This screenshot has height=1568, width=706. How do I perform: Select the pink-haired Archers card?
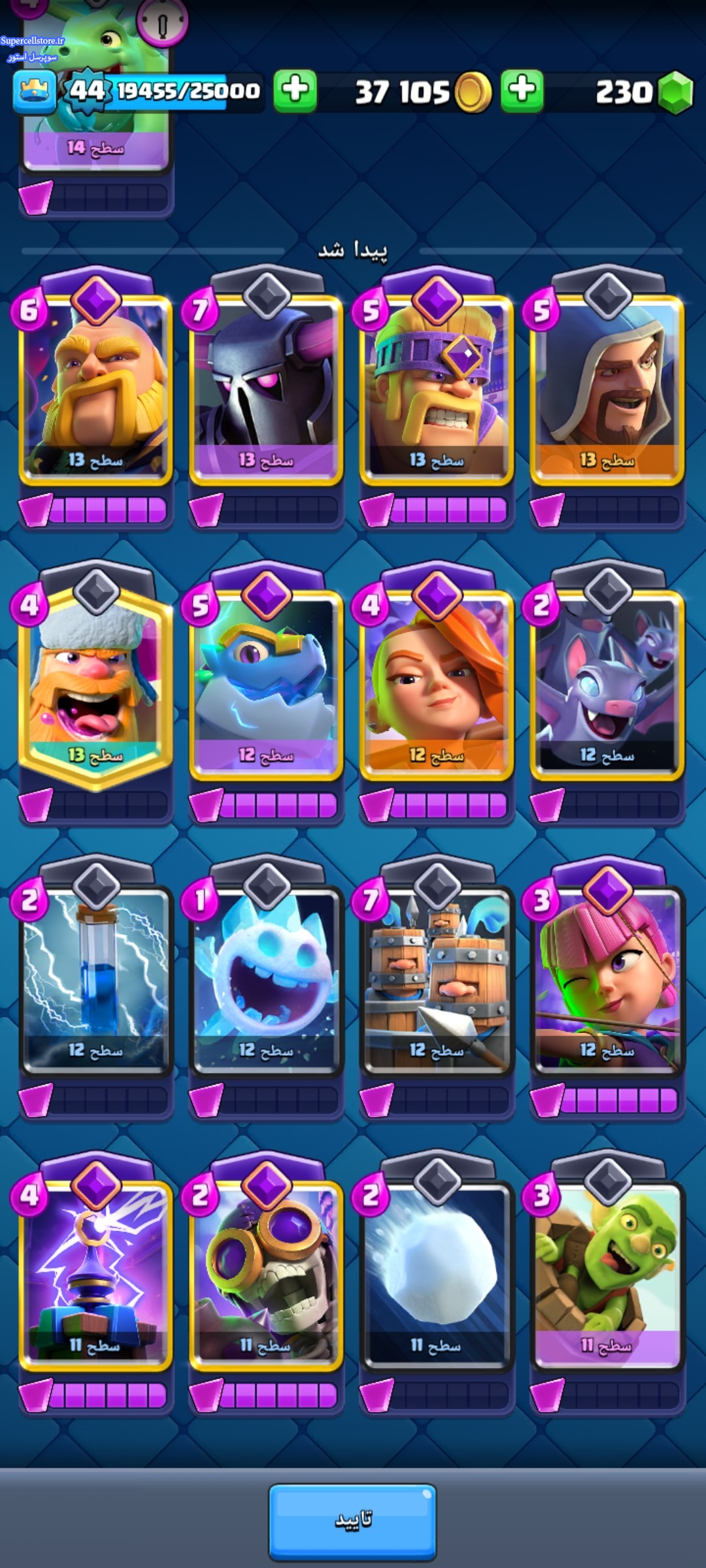tap(607, 980)
